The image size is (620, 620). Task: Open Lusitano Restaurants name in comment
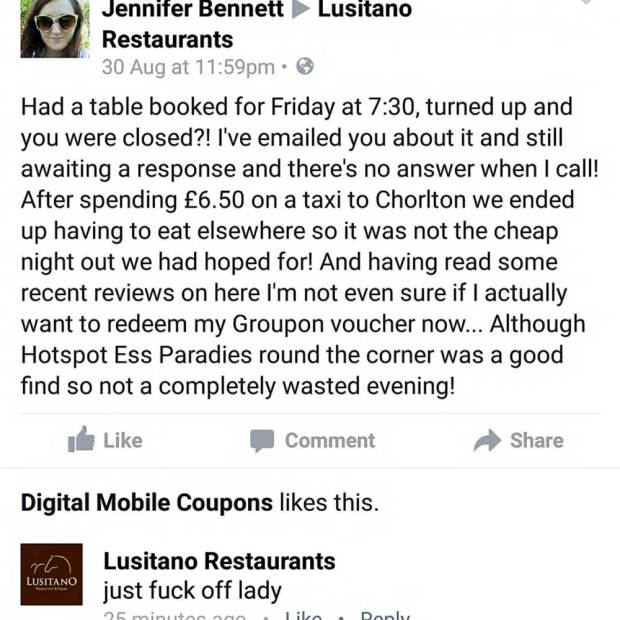coord(219,560)
